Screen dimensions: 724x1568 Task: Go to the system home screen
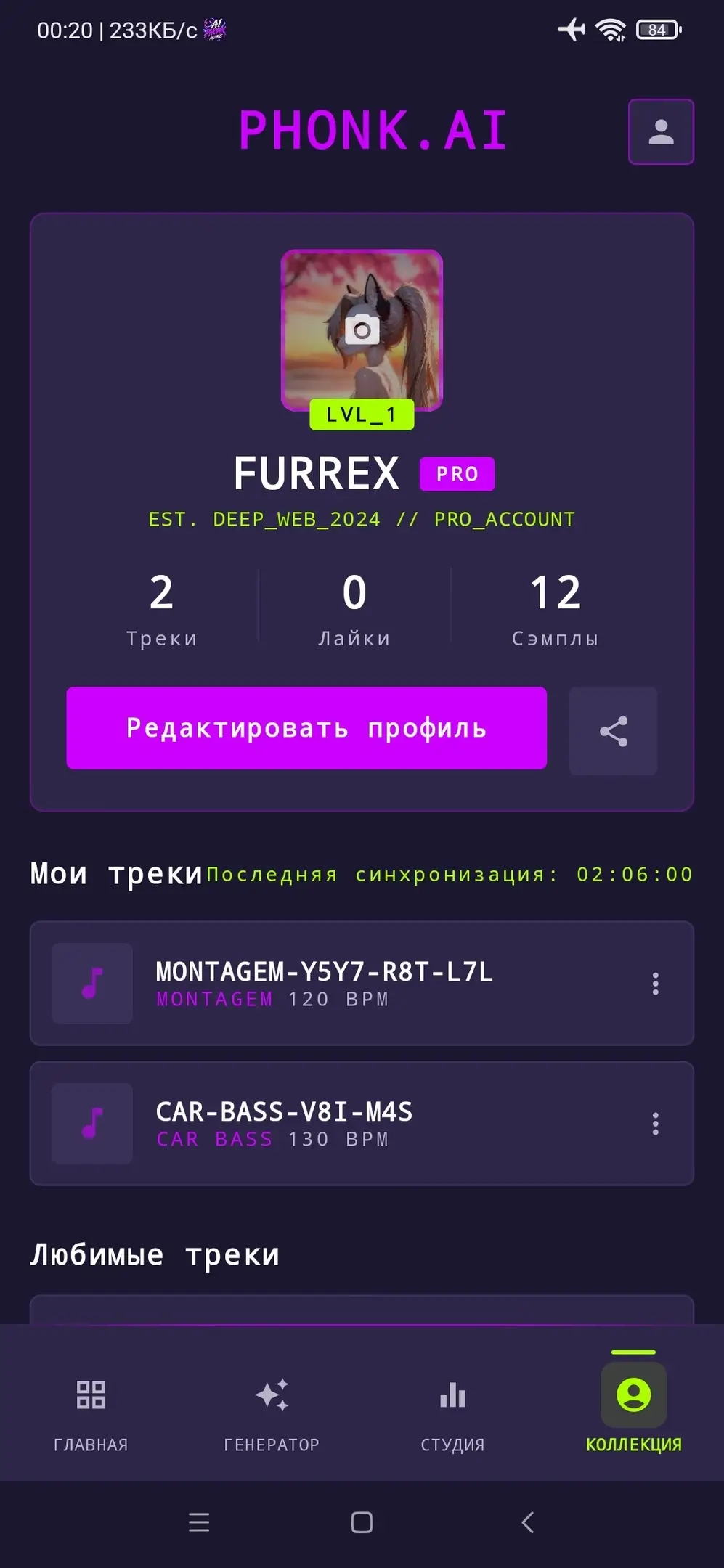(362, 1522)
